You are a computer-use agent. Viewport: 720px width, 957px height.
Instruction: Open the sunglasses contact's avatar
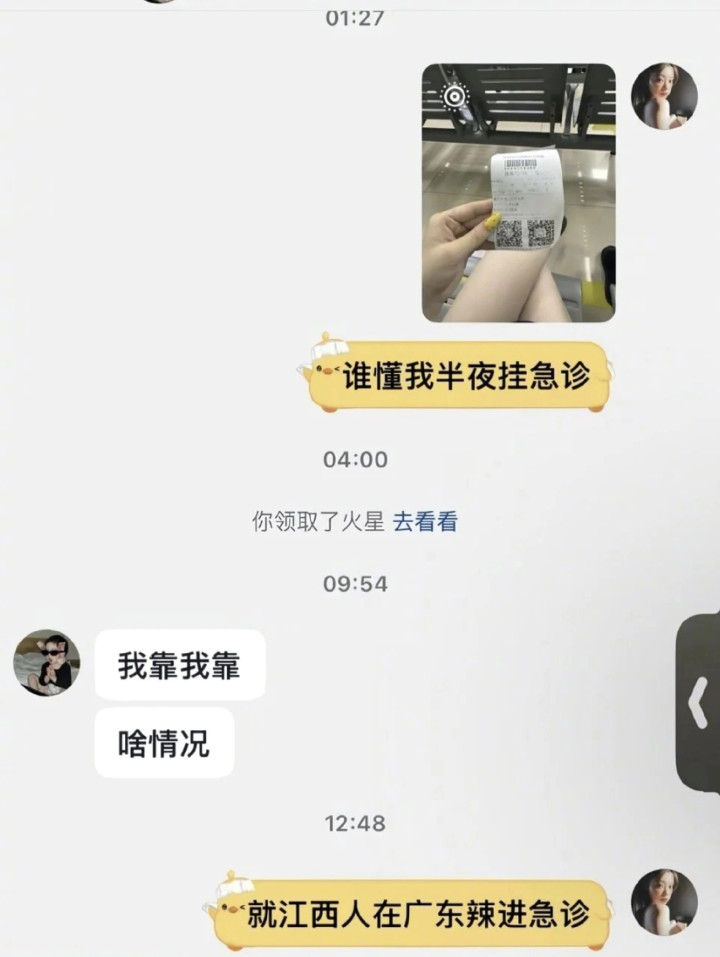coord(47,663)
